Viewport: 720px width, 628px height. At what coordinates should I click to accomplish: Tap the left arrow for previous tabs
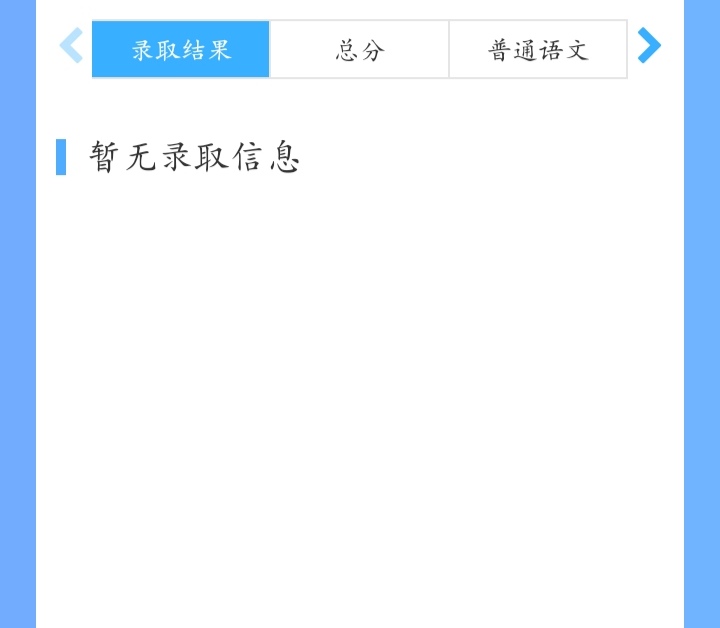pos(70,45)
